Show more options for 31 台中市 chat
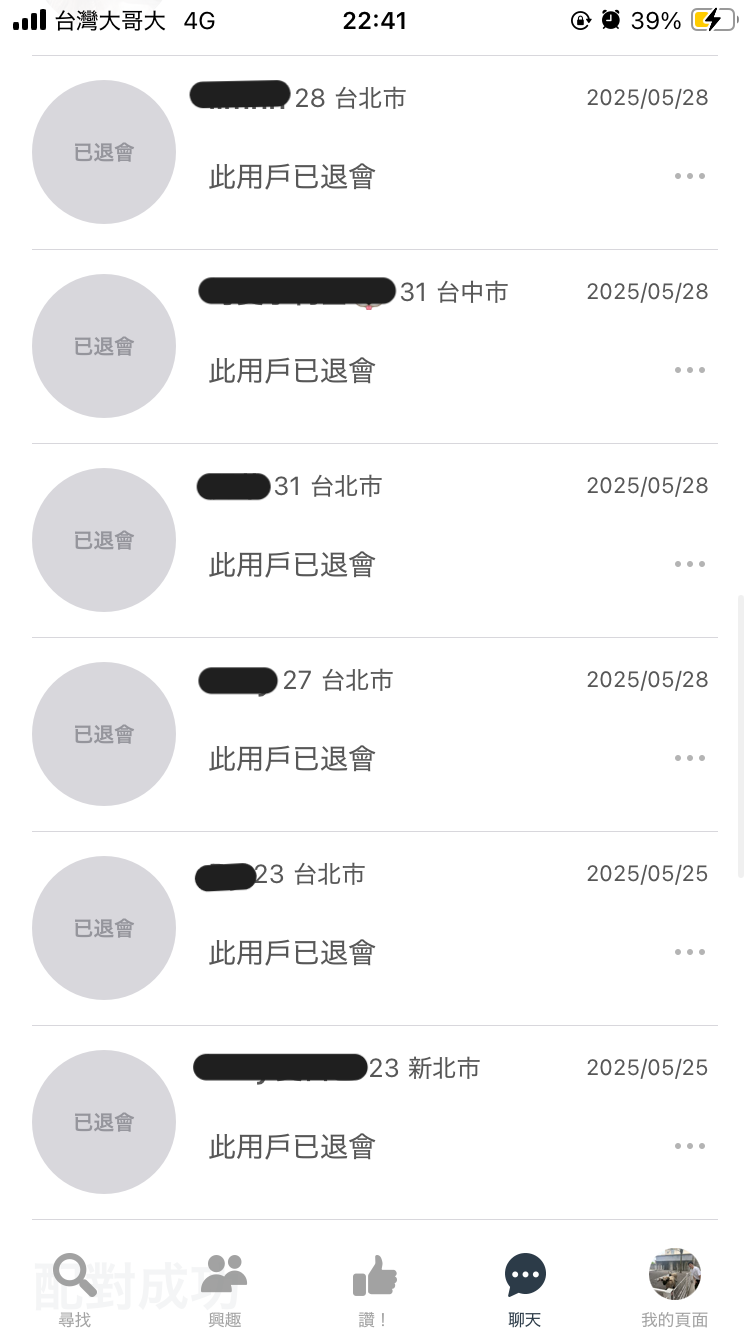 pos(690,370)
